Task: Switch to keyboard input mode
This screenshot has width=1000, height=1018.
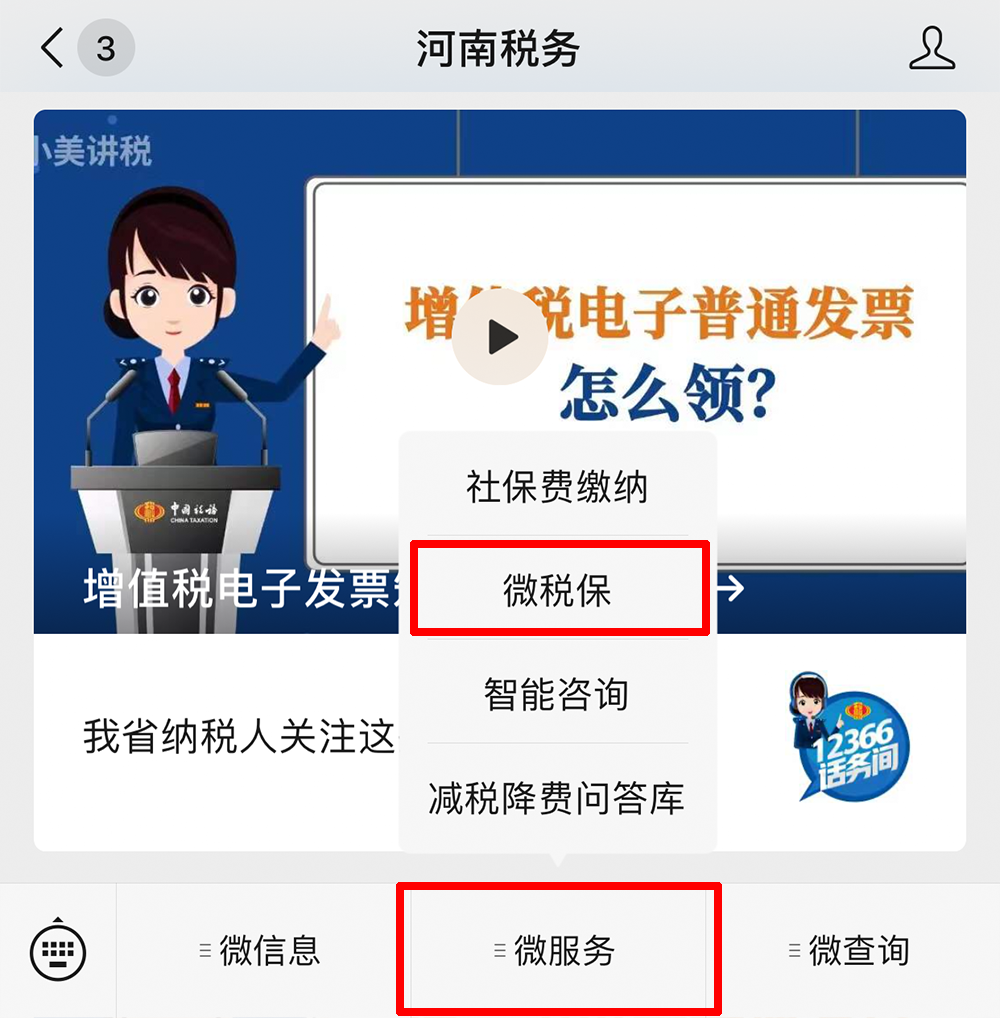Action: 59,949
